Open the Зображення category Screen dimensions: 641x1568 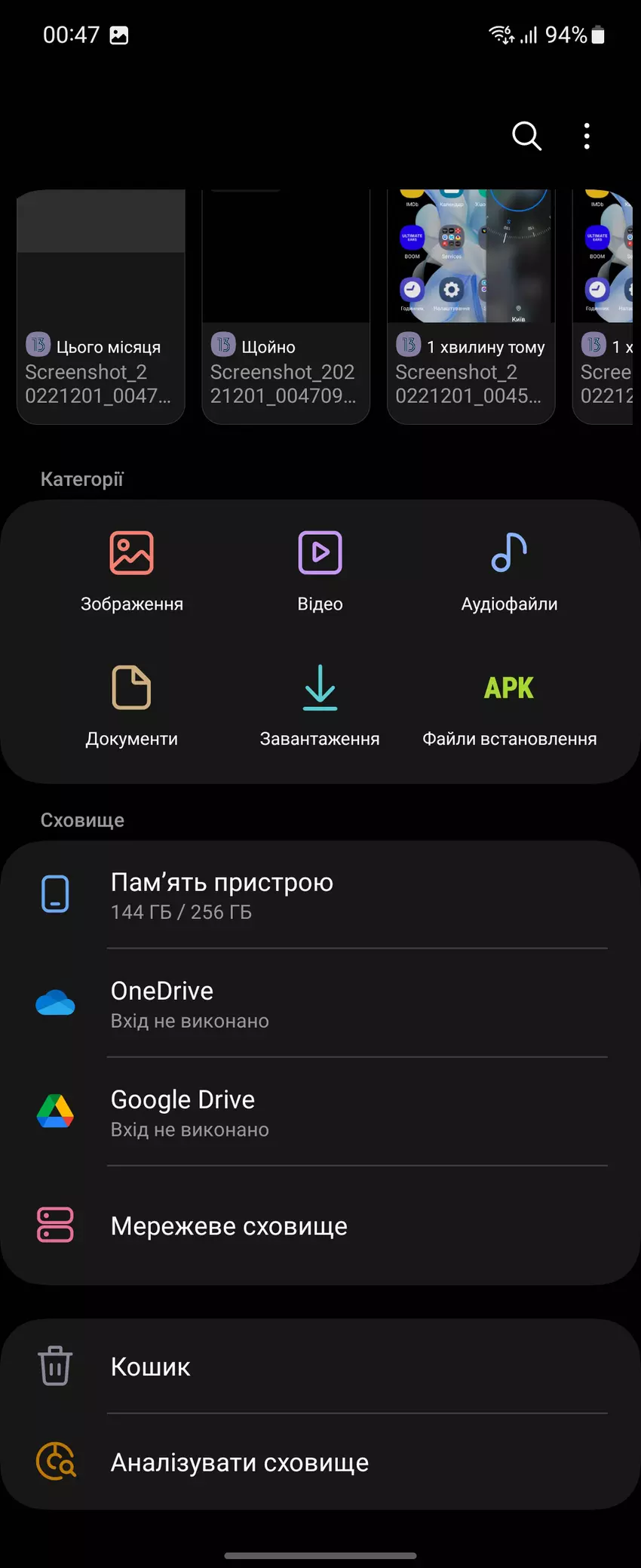(x=132, y=570)
